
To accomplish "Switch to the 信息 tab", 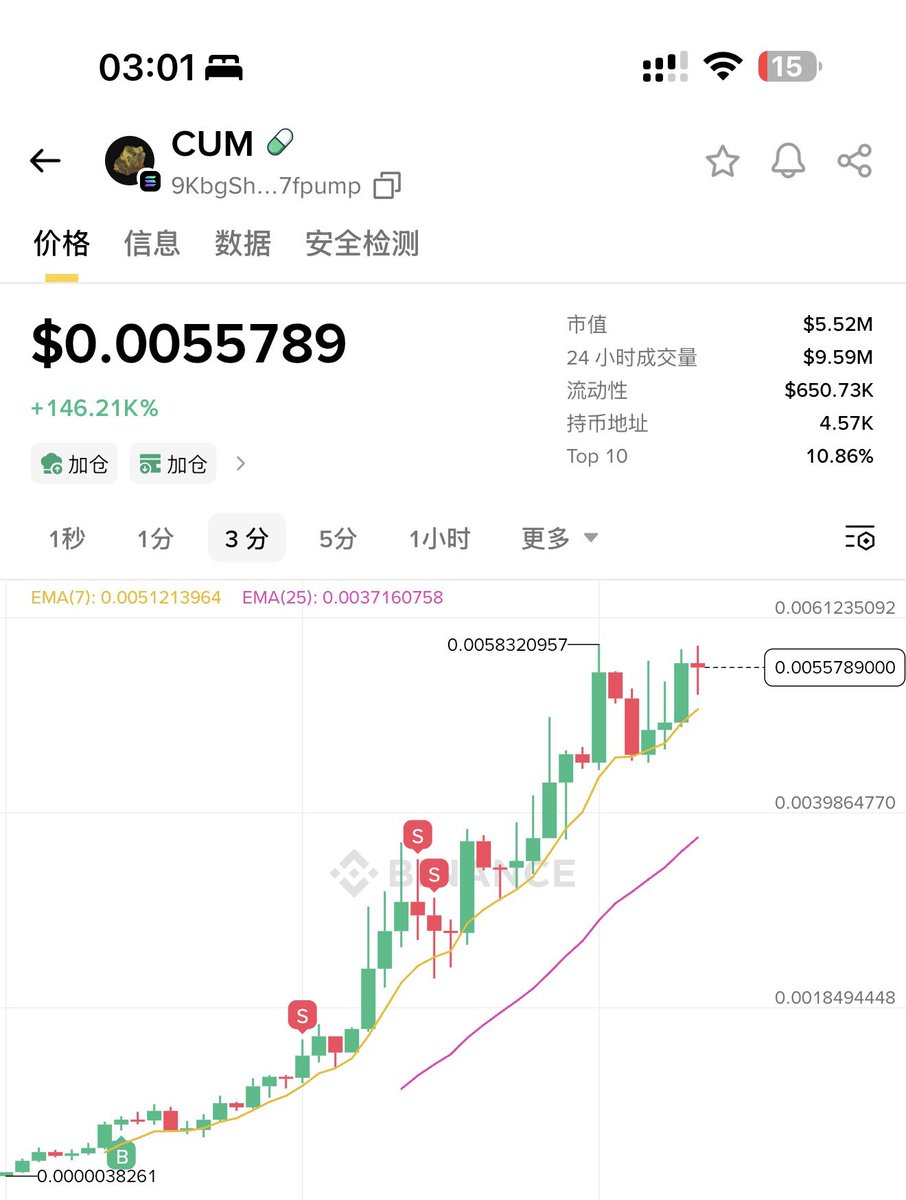I will point(152,243).
